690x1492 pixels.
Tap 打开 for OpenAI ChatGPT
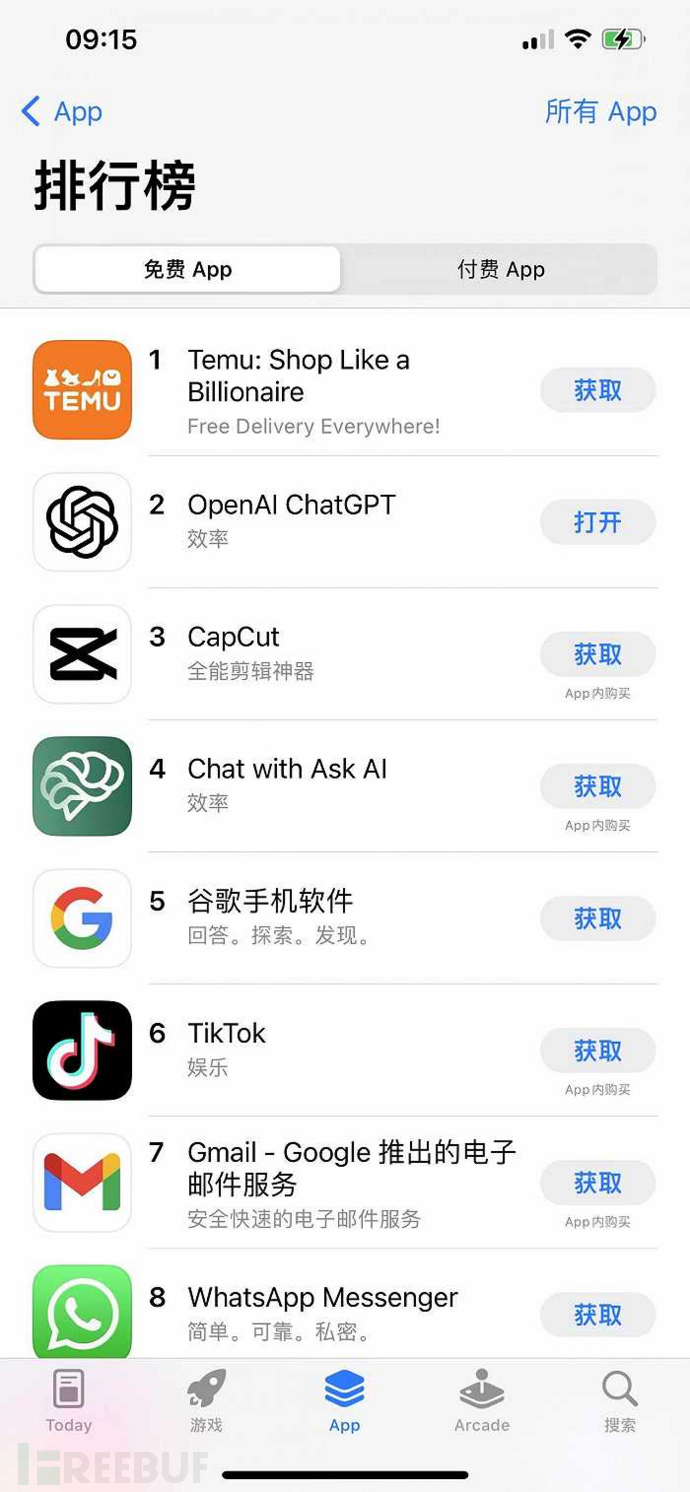coord(597,522)
